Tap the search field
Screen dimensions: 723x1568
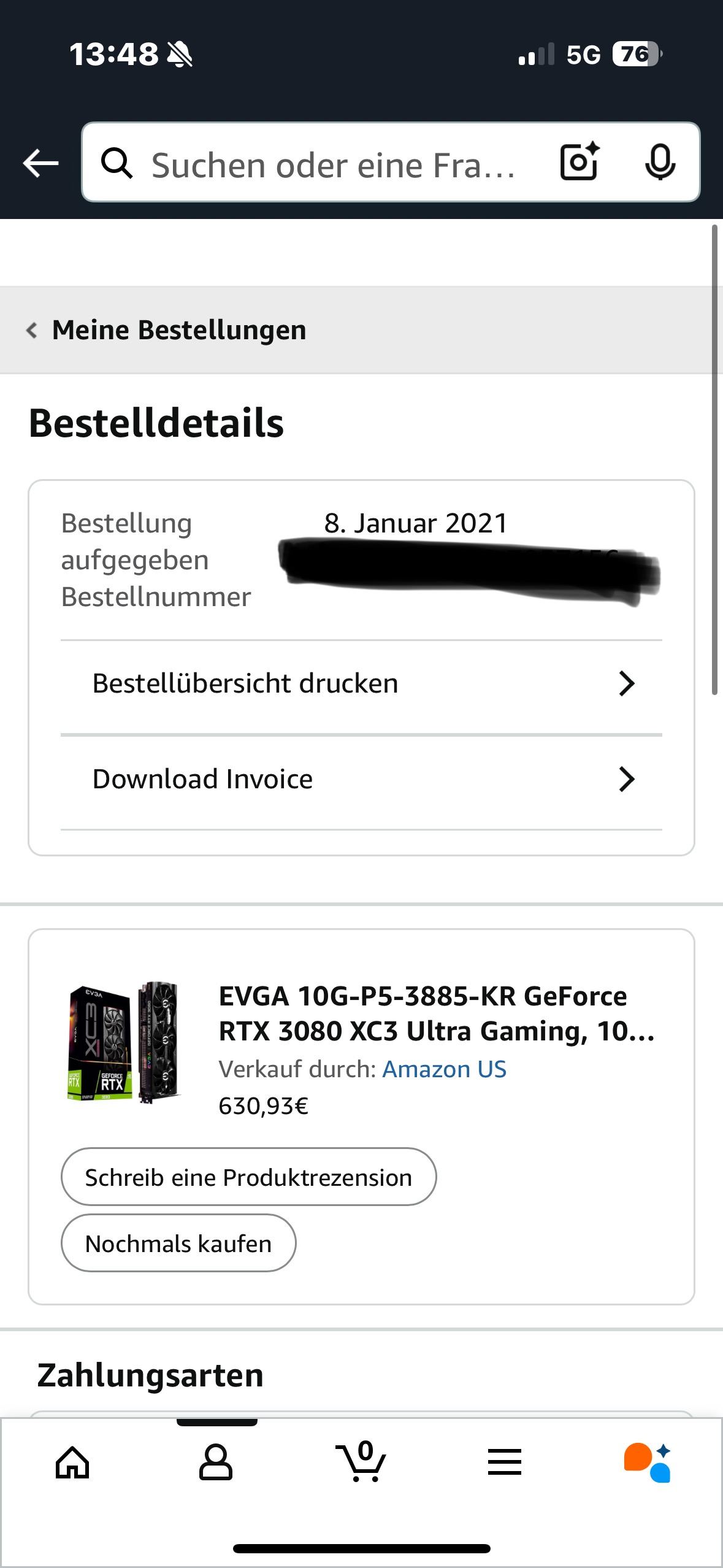[x=331, y=164]
